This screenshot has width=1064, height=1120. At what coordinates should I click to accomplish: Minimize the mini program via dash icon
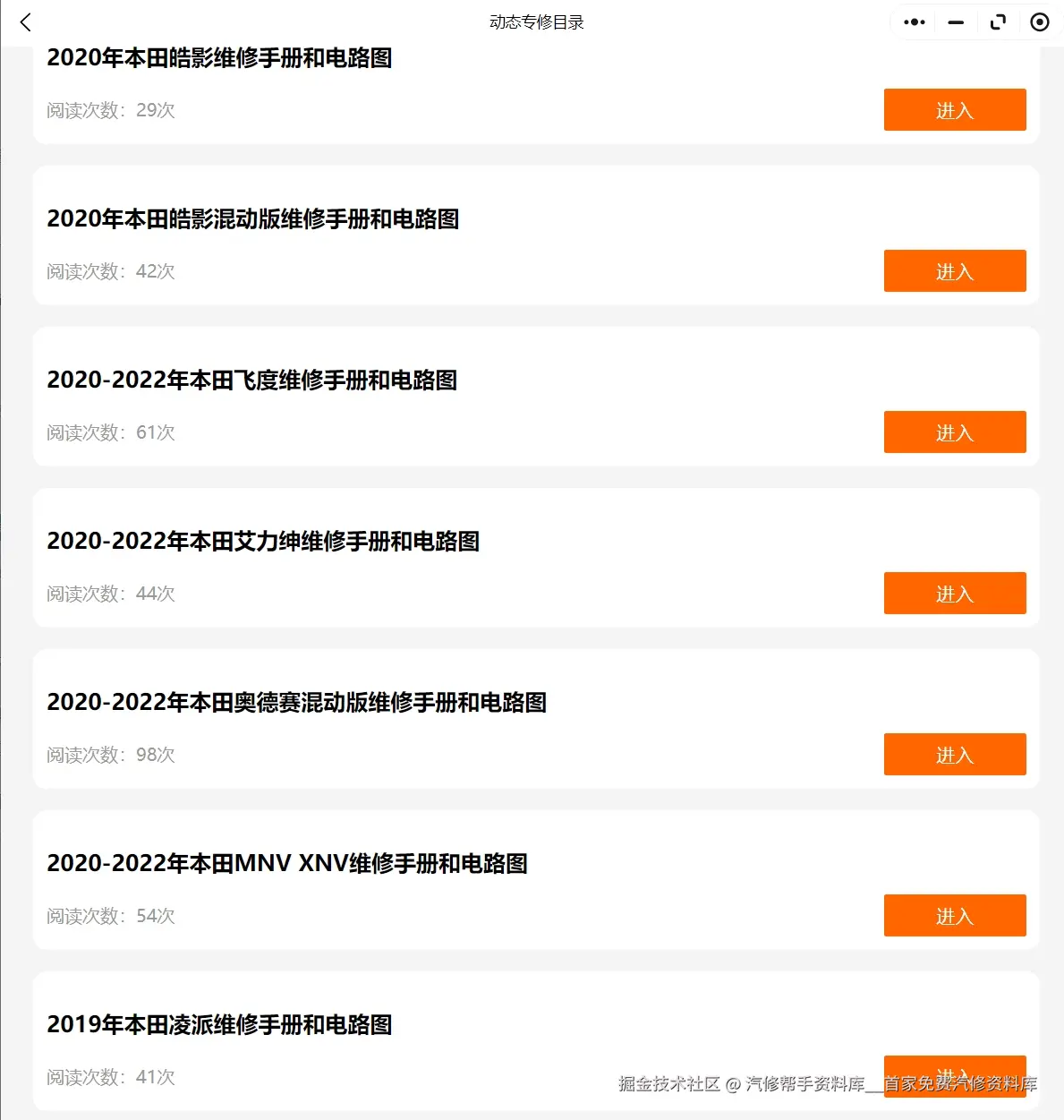click(x=955, y=21)
